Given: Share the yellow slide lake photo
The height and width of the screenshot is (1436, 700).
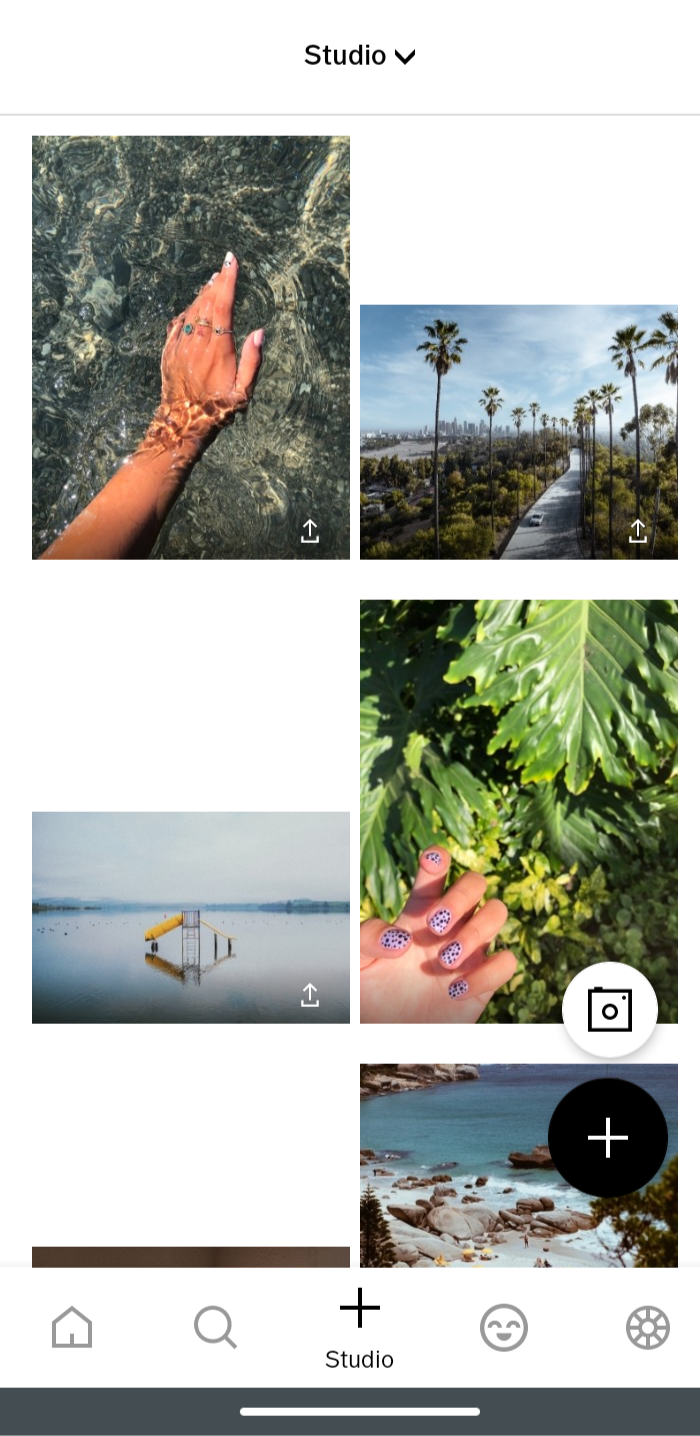Looking at the screenshot, I should tap(310, 995).
